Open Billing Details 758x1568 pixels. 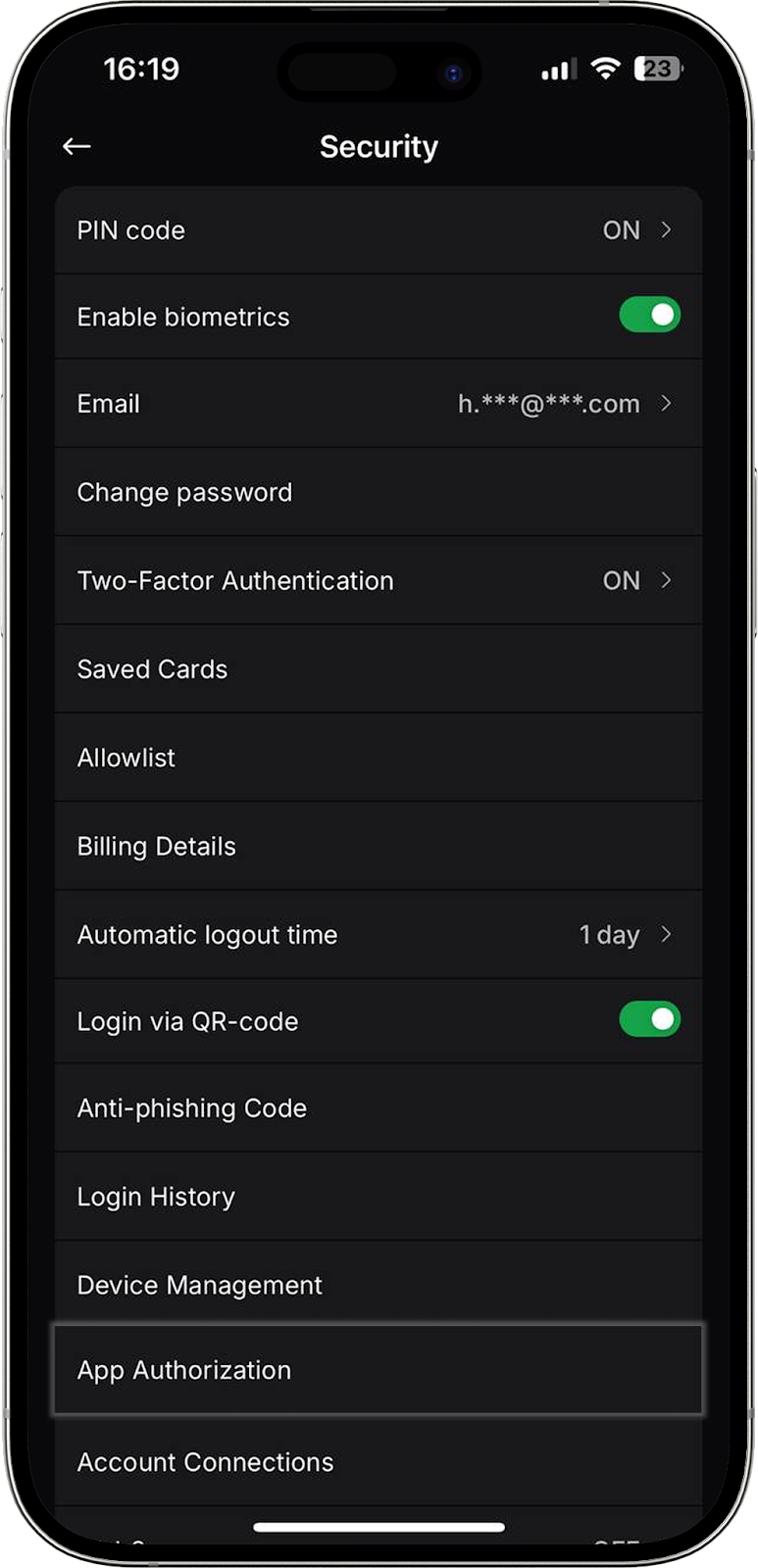point(378,846)
